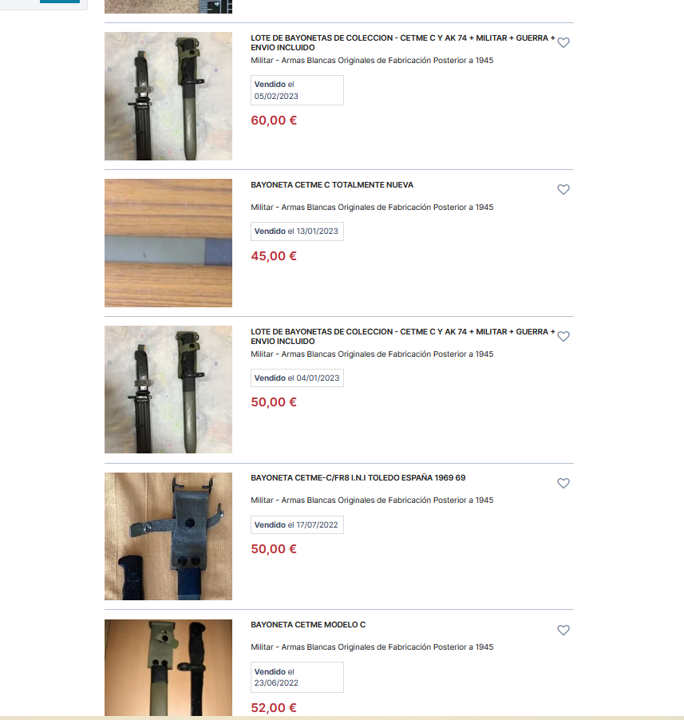View photo of the bayonet lot sold 04/01/2023
This screenshot has height=720, width=684.
[x=168, y=390]
